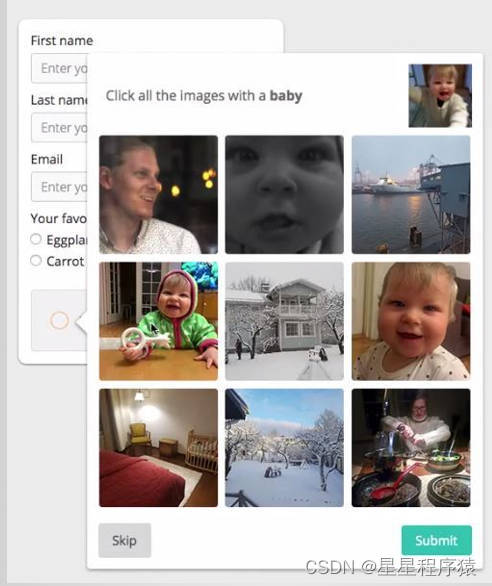The width and height of the screenshot is (492, 586).
Task: Select the snowy garden with blue sky image
Action: (x=284, y=448)
